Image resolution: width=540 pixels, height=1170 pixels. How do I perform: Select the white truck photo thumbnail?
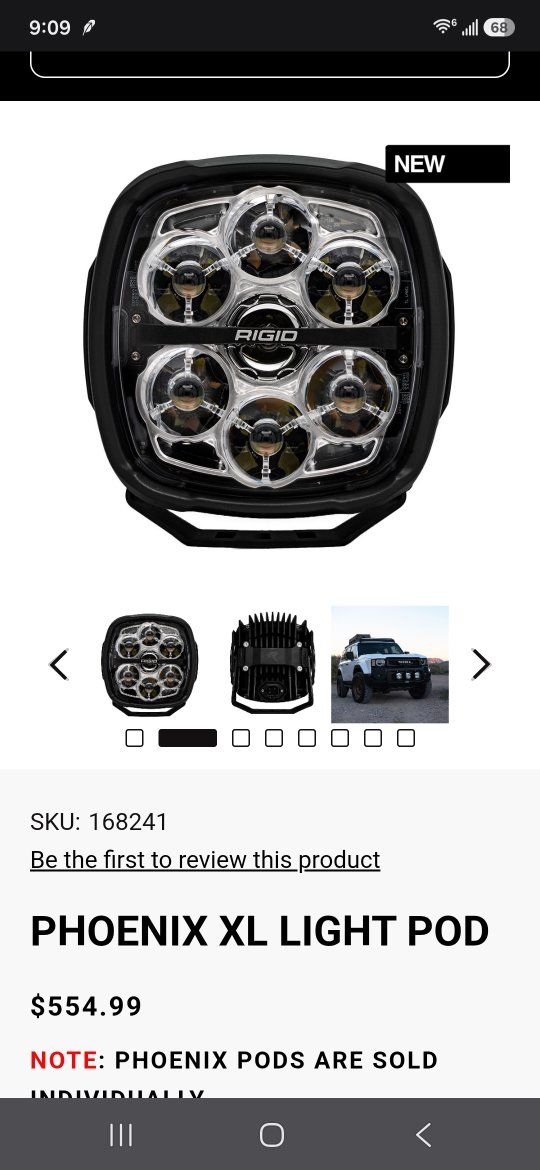389,664
